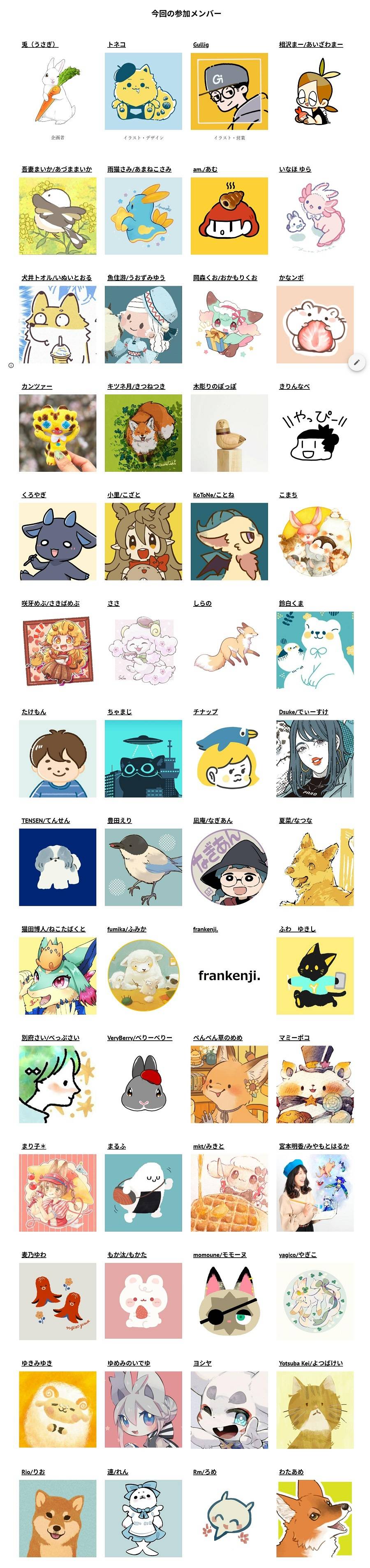
Task: Open いなほ ゆら's link
Action: point(295,169)
